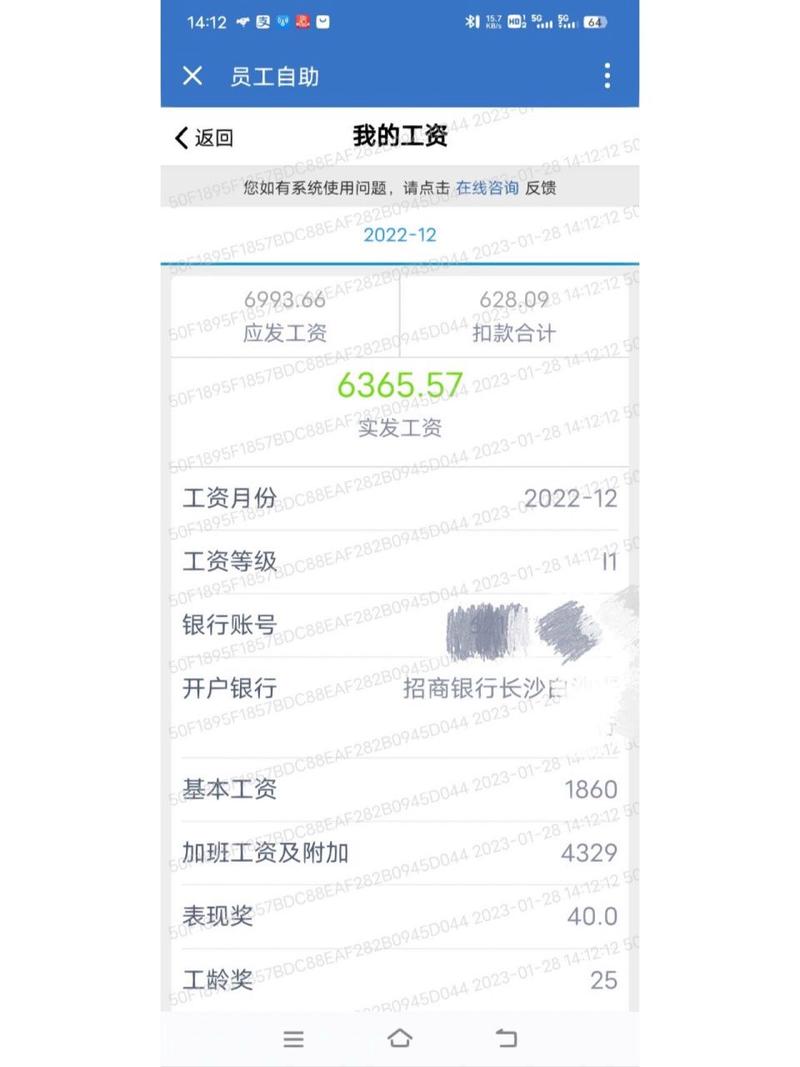This screenshot has width=800, height=1067.
Task: Open the three-dot overflow menu
Action: point(607,76)
